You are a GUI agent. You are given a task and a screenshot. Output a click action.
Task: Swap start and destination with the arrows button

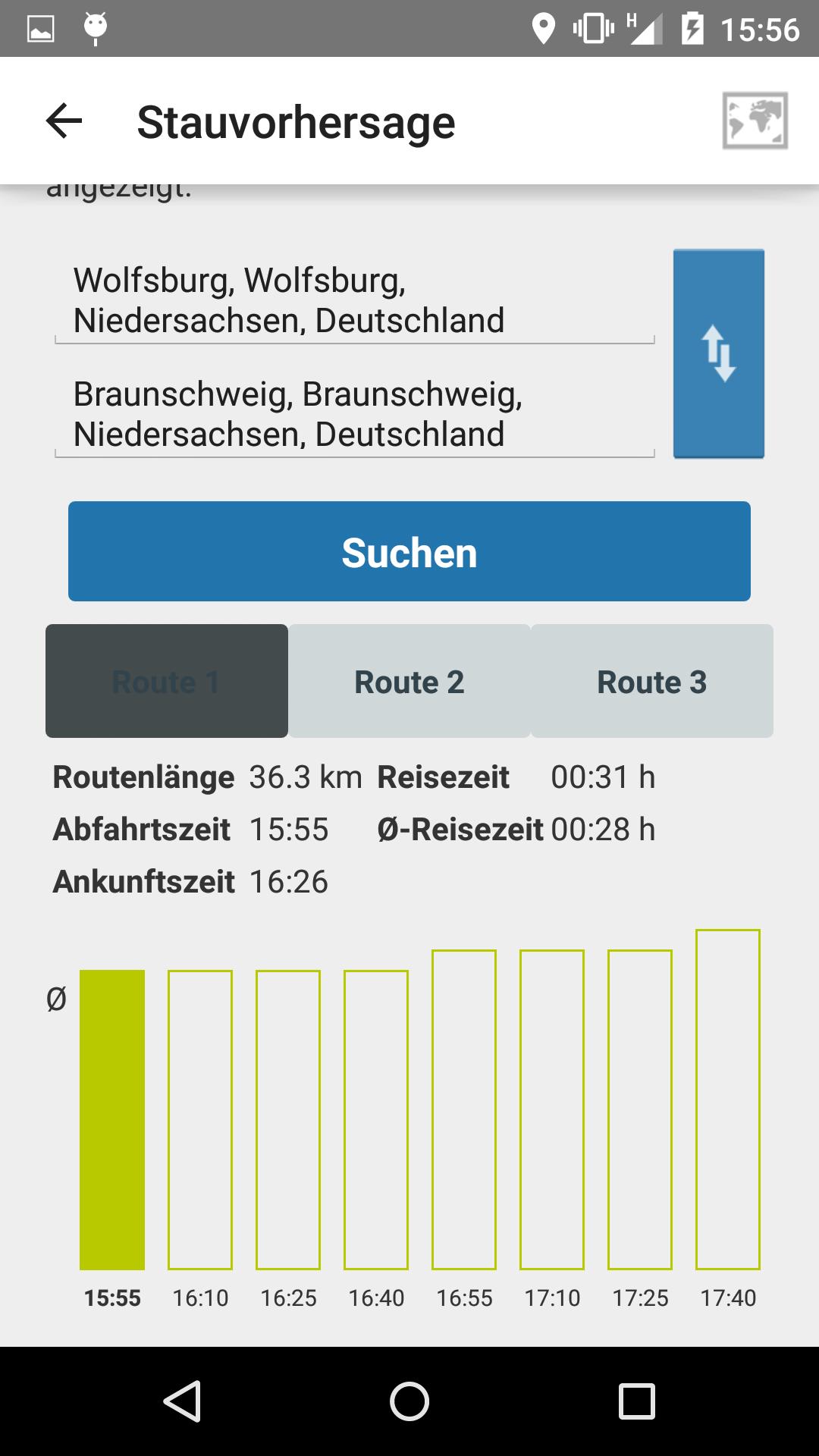point(719,353)
